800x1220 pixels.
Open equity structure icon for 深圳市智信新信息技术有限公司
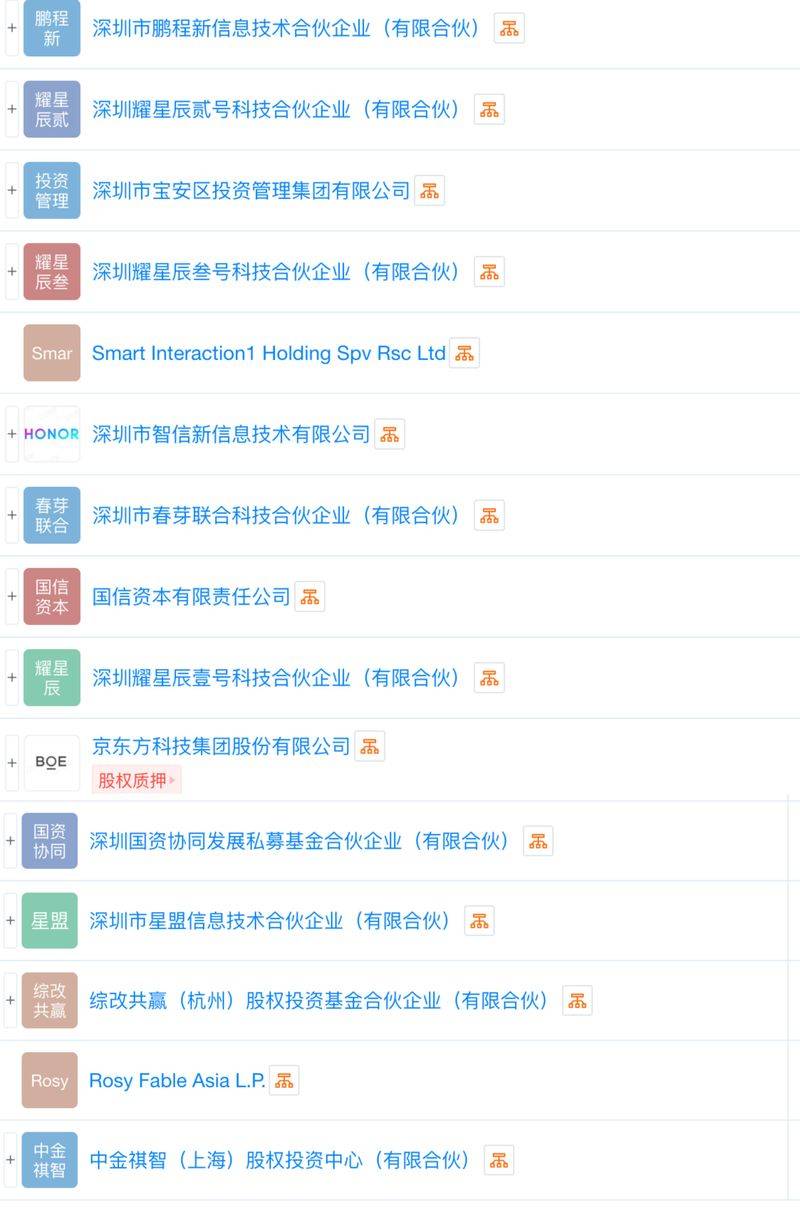click(x=388, y=433)
